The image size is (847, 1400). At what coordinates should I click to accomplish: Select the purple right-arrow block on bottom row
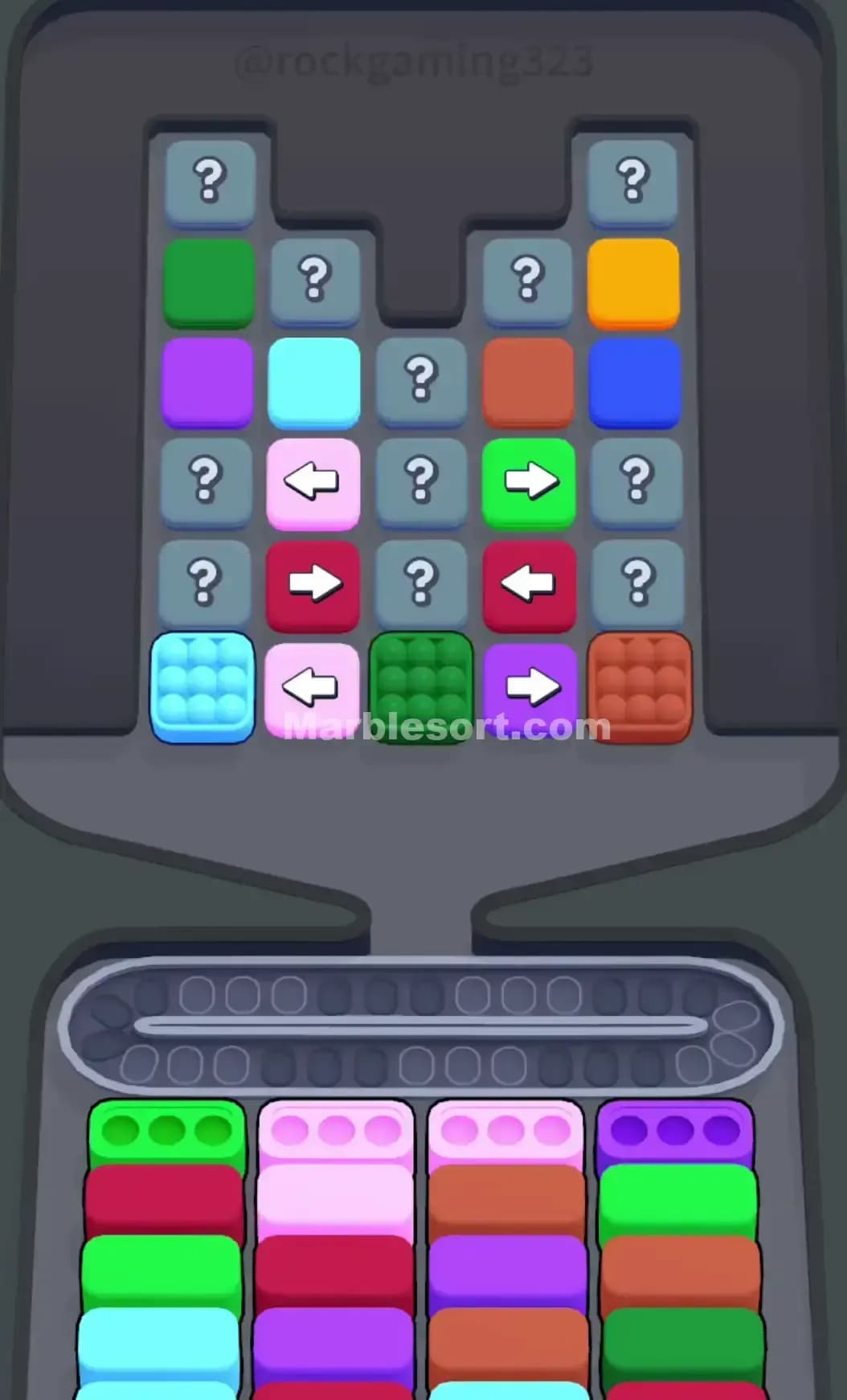pos(529,687)
